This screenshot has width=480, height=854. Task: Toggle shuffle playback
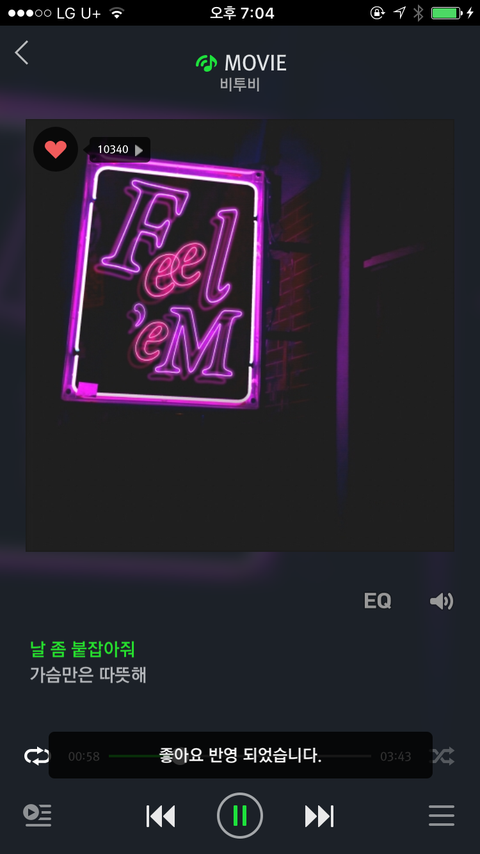443,756
